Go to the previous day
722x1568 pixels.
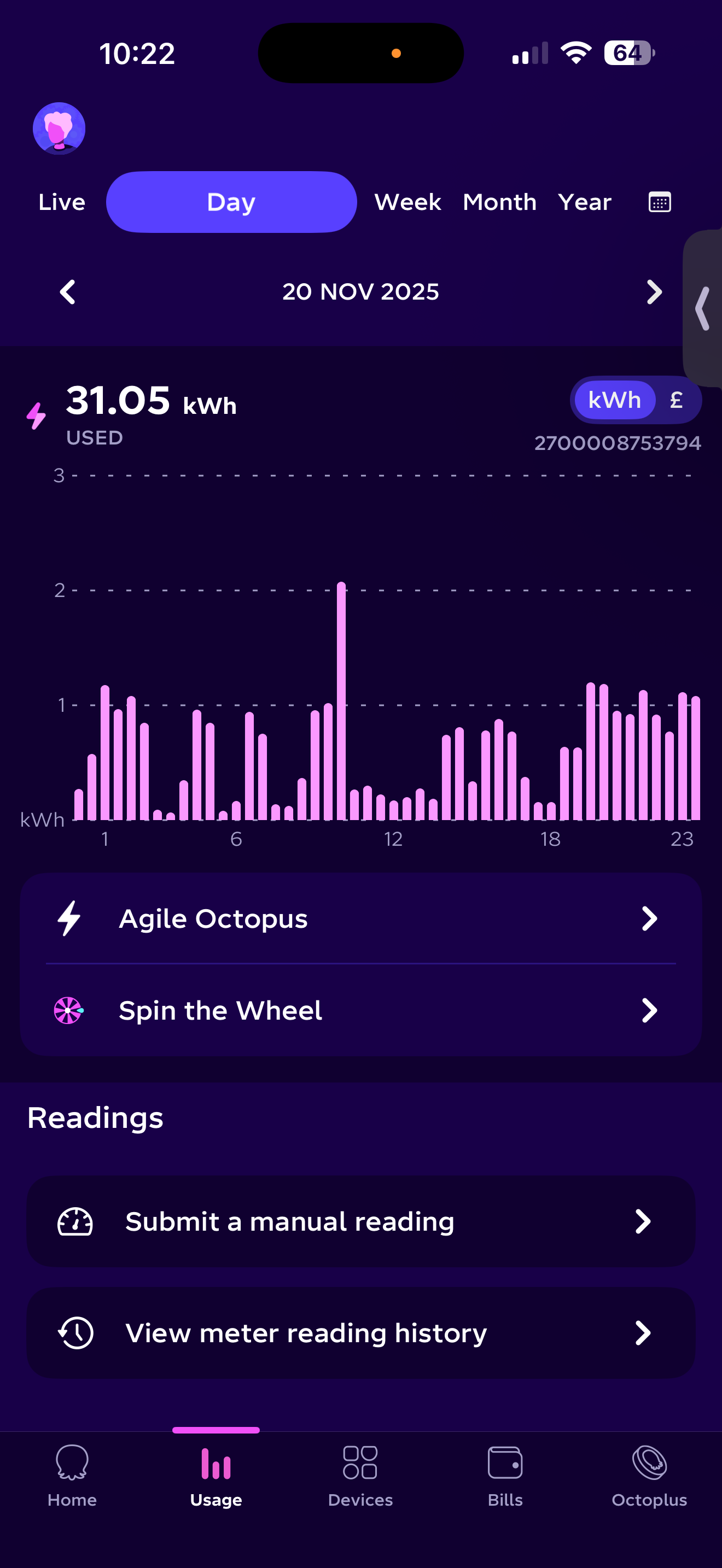(x=68, y=292)
